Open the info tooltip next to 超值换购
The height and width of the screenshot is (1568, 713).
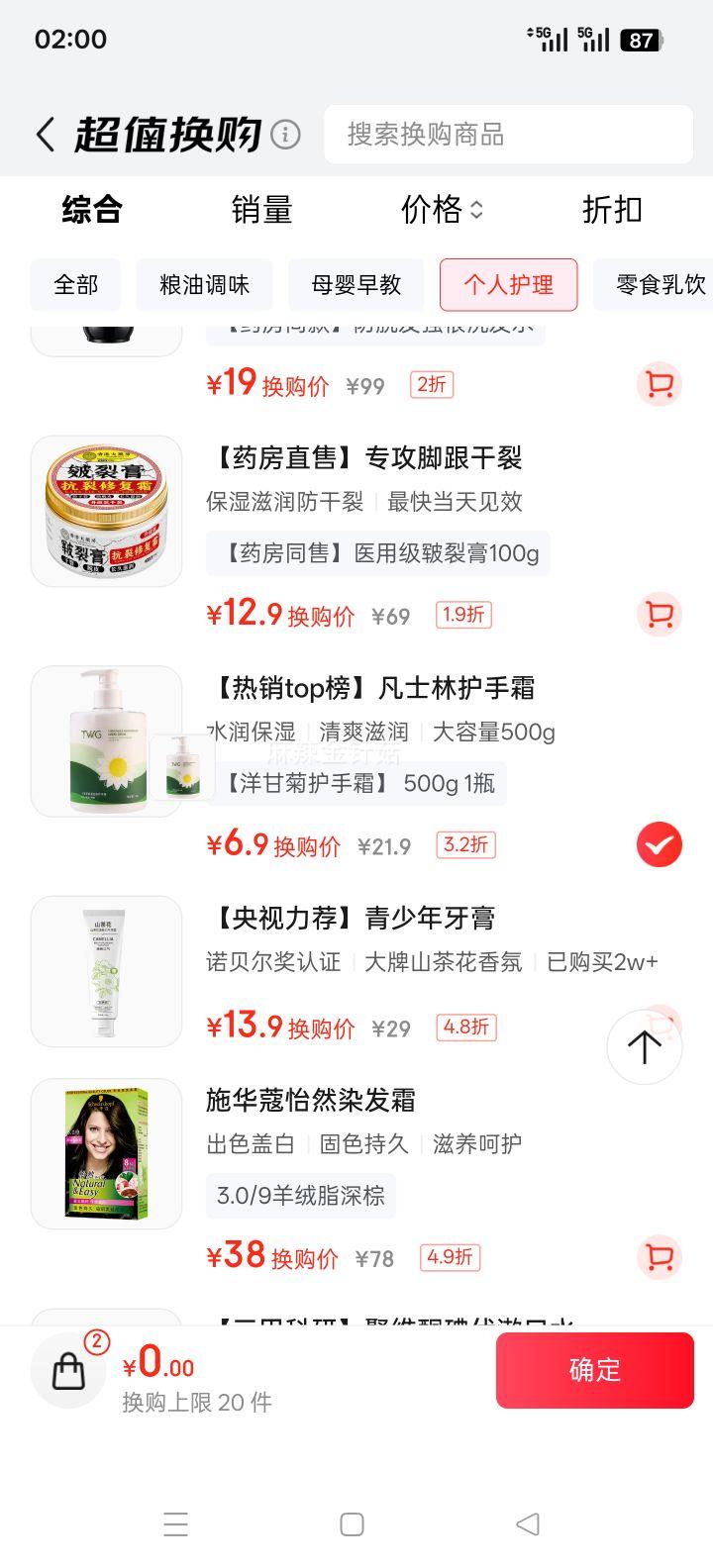tap(284, 133)
